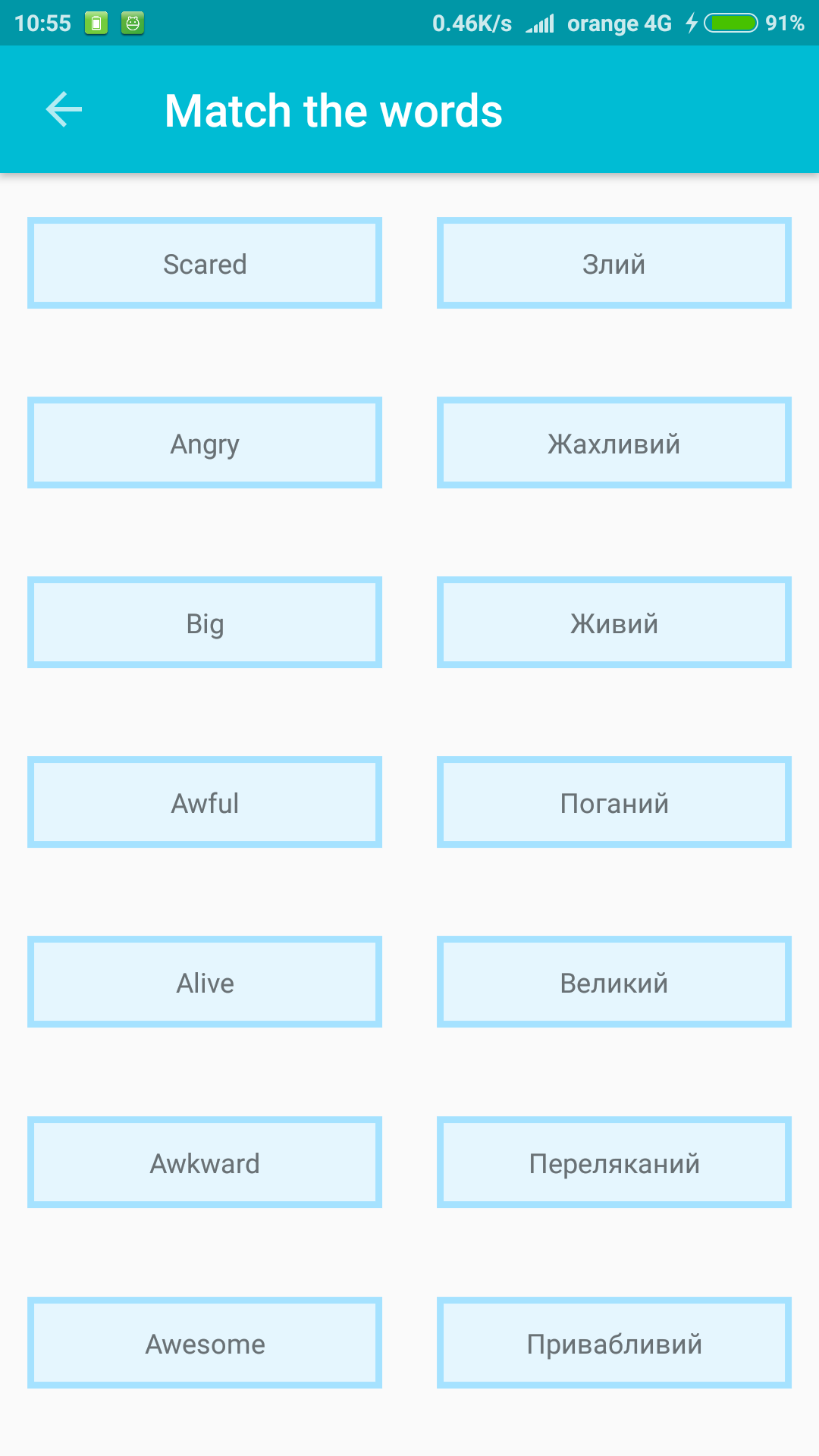Pick the Привабливий translation
The width and height of the screenshot is (819, 1456).
coord(614,1343)
